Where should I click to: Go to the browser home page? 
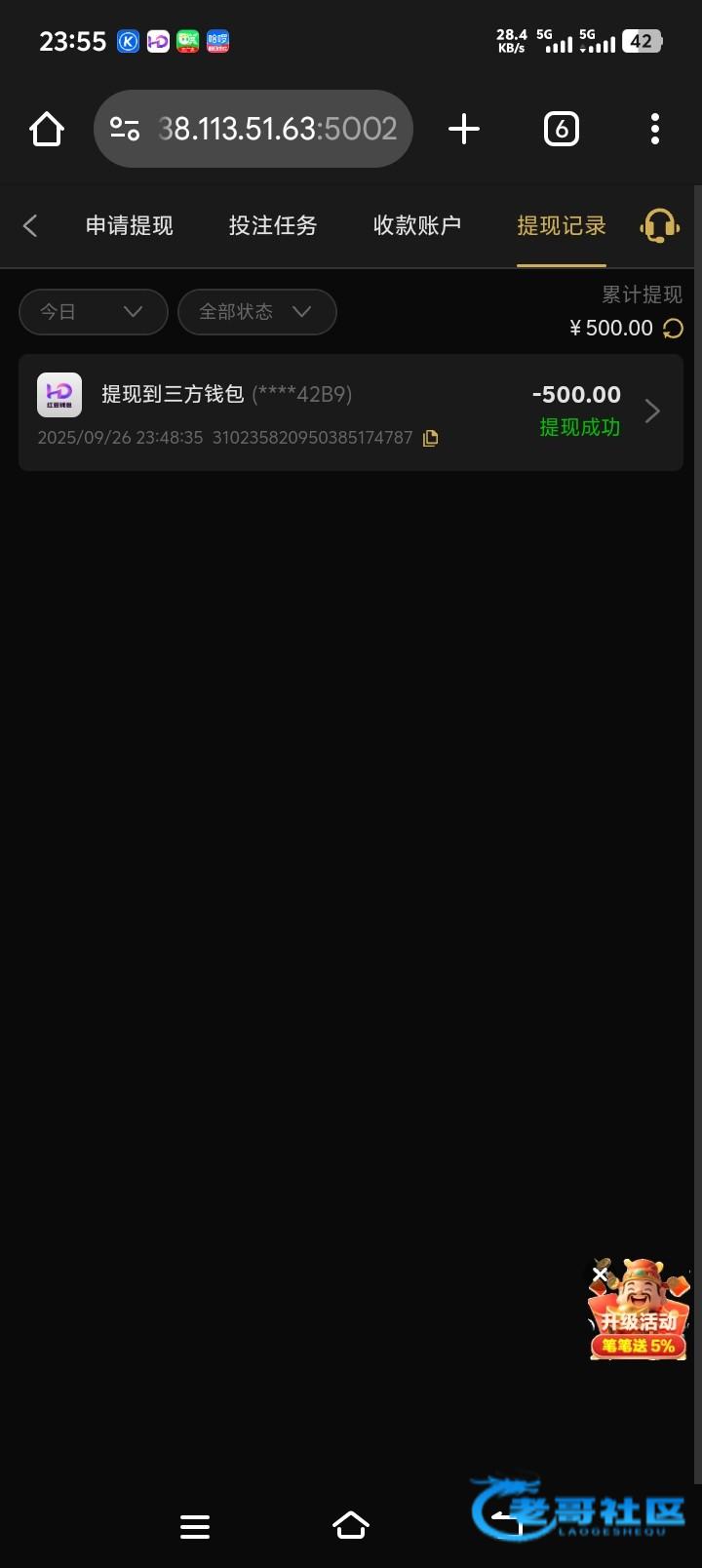[x=47, y=129]
